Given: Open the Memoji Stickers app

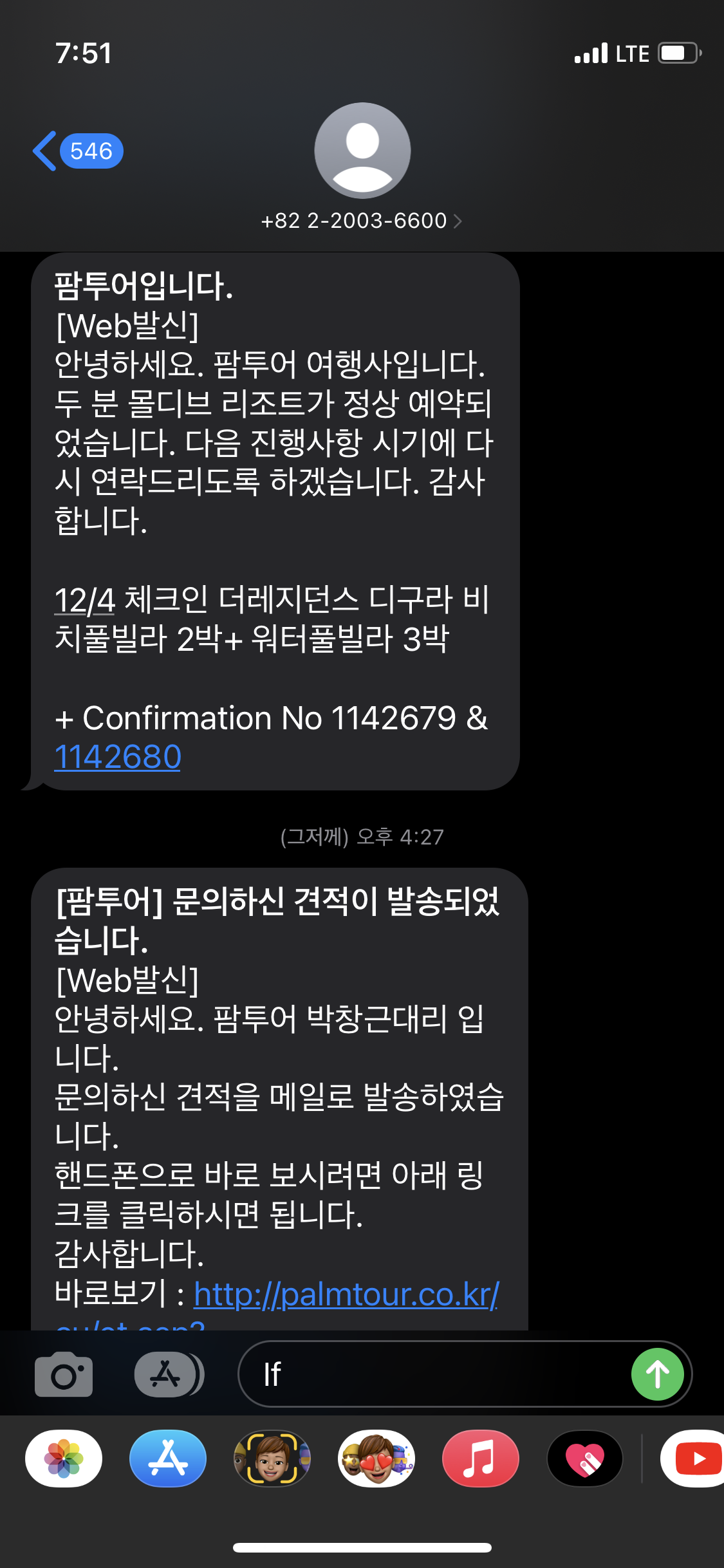Looking at the screenshot, I should pos(376,1459).
